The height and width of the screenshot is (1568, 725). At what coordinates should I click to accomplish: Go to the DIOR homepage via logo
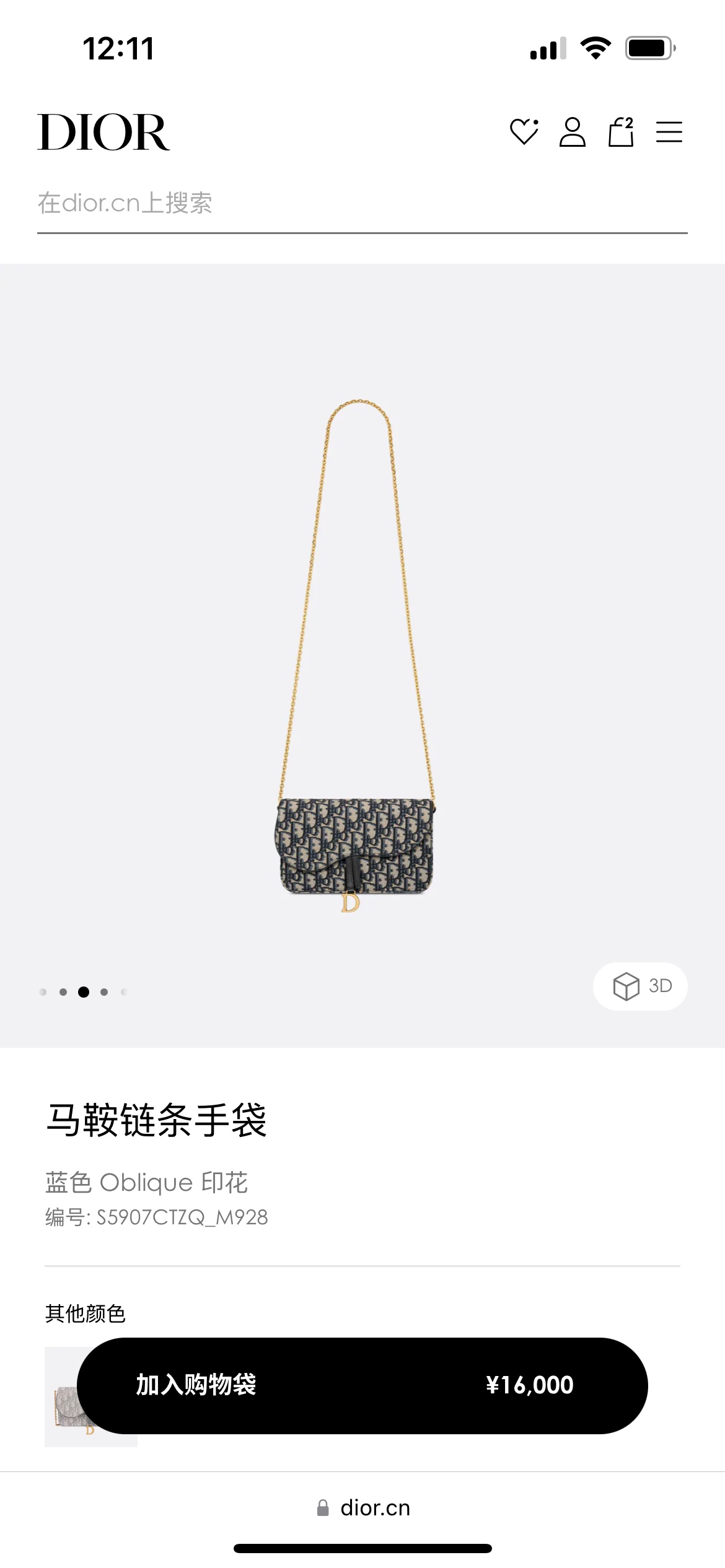103,132
